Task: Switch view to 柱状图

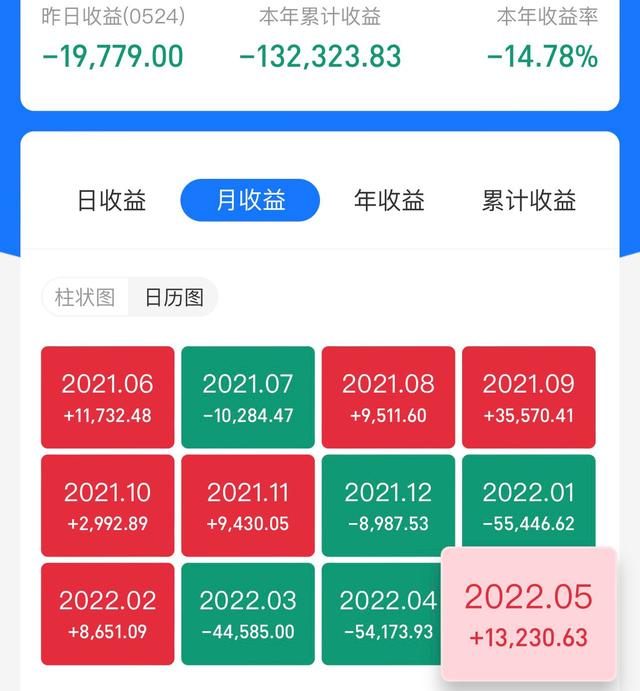Action: 85,297
